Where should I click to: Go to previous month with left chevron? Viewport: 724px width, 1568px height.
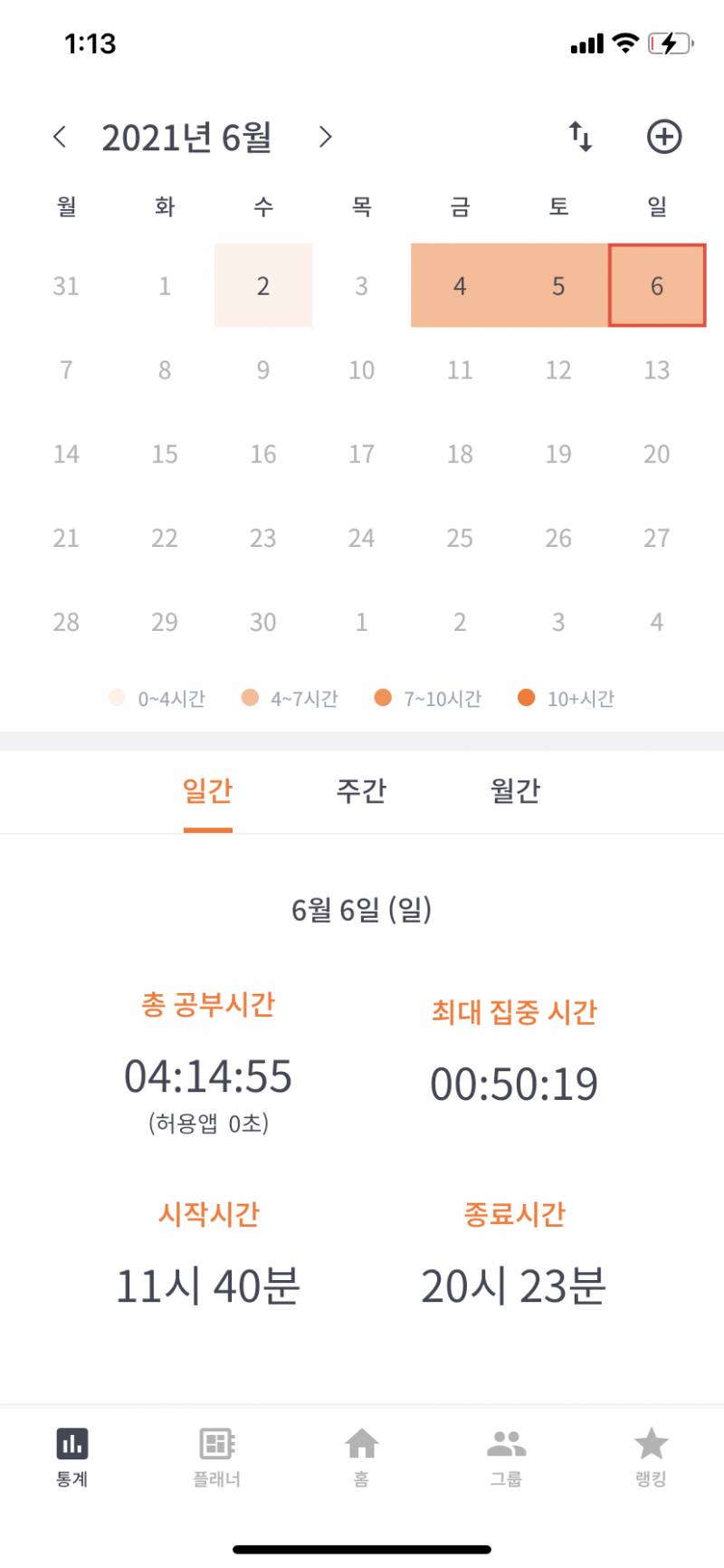pos(60,136)
